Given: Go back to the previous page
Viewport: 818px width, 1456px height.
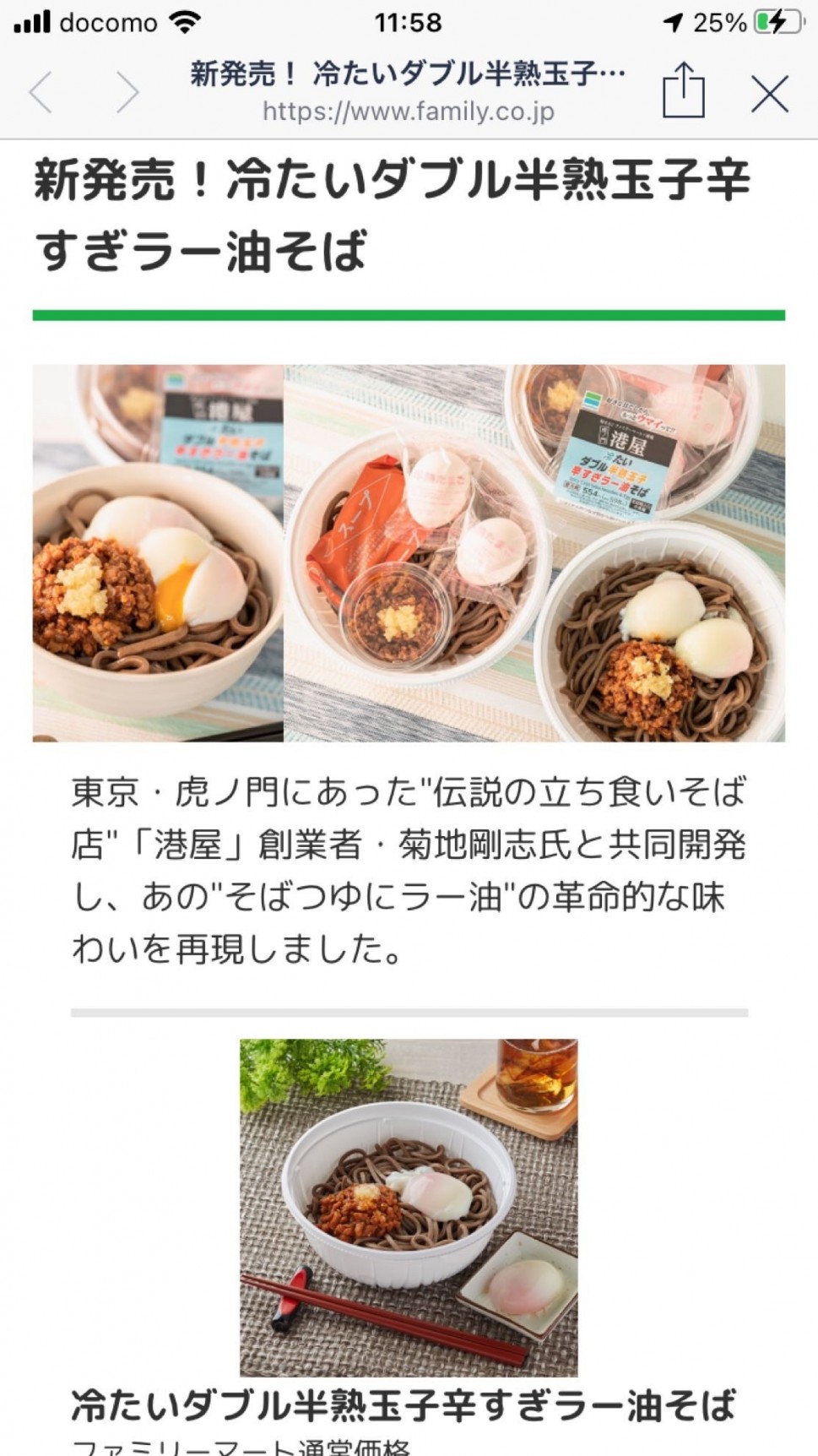Looking at the screenshot, I should click(41, 92).
